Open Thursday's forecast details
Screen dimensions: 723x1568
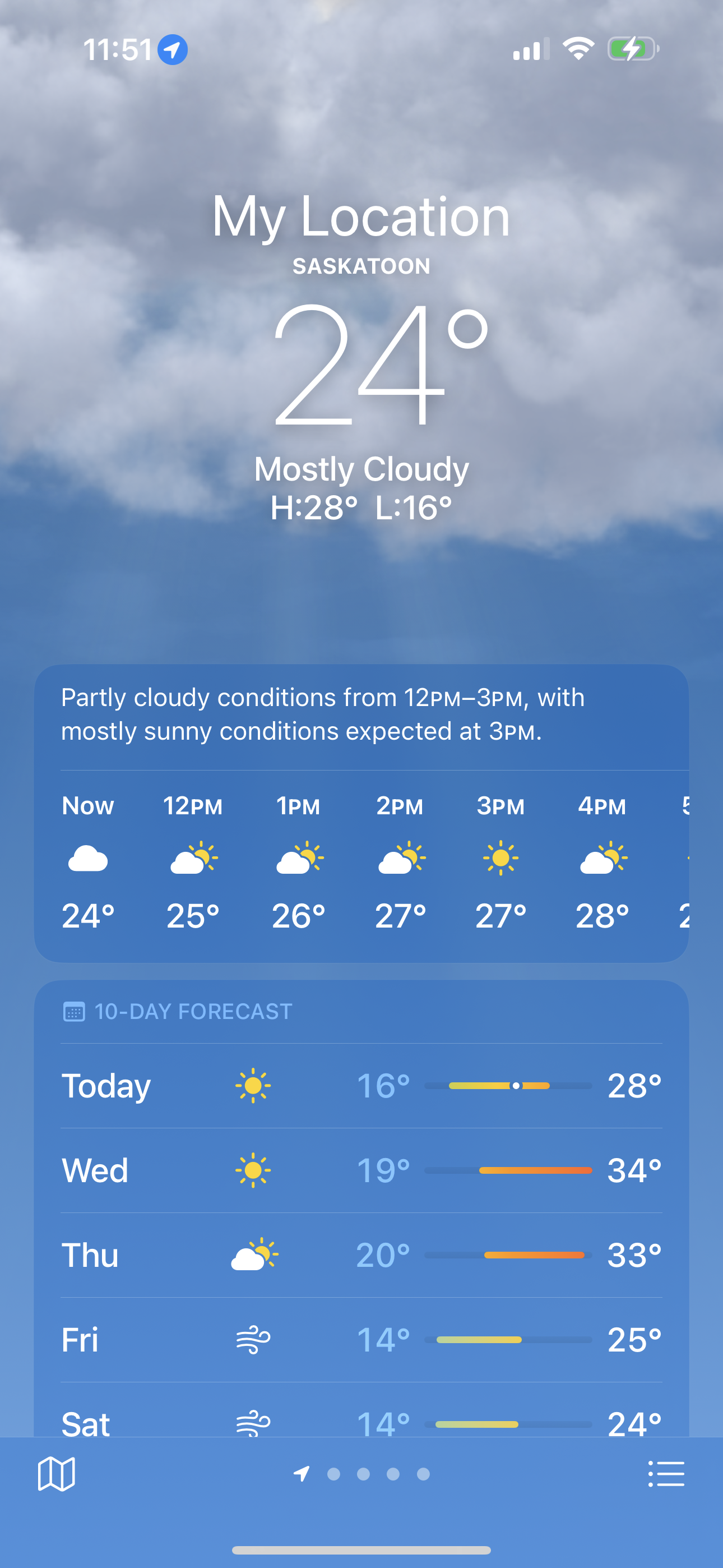point(361,1255)
